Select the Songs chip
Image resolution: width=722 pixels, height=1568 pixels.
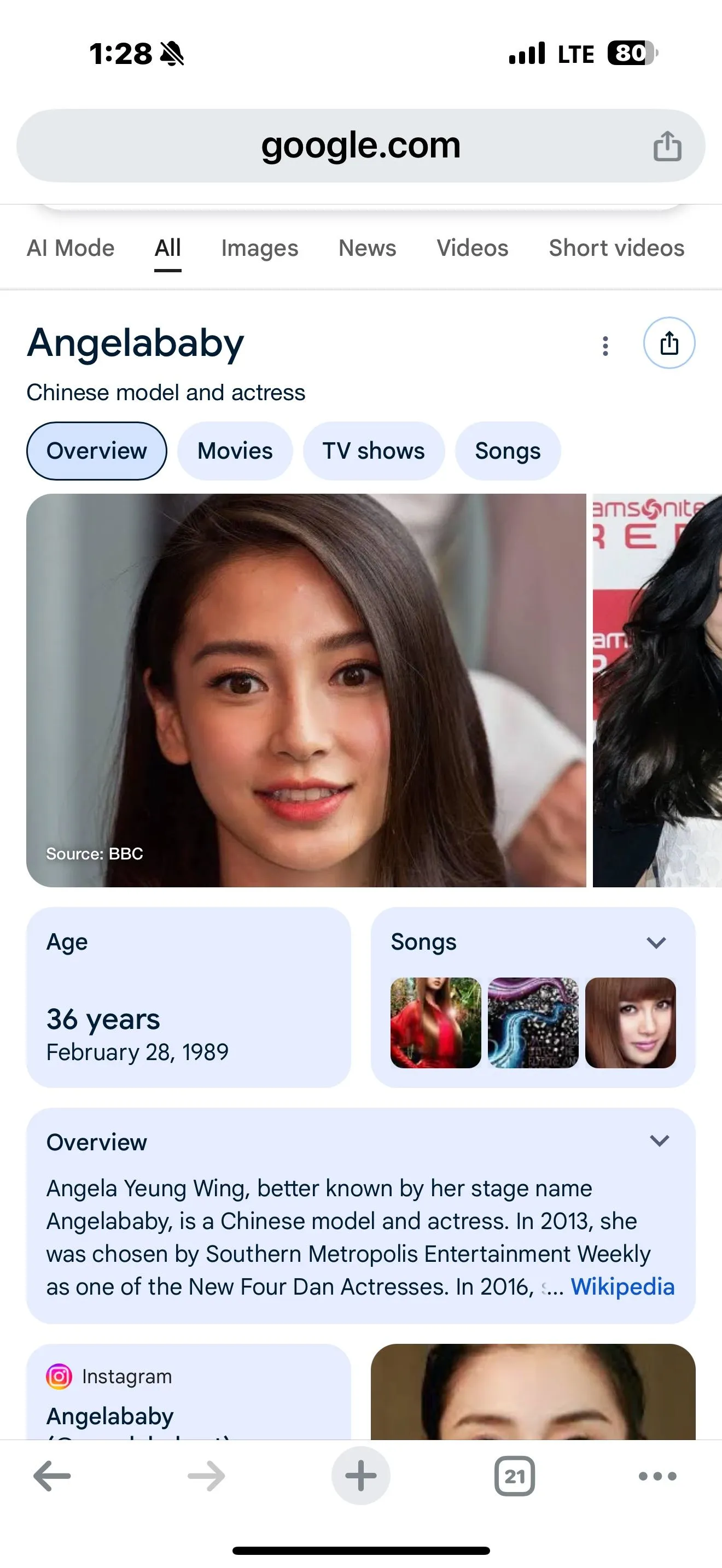point(508,451)
